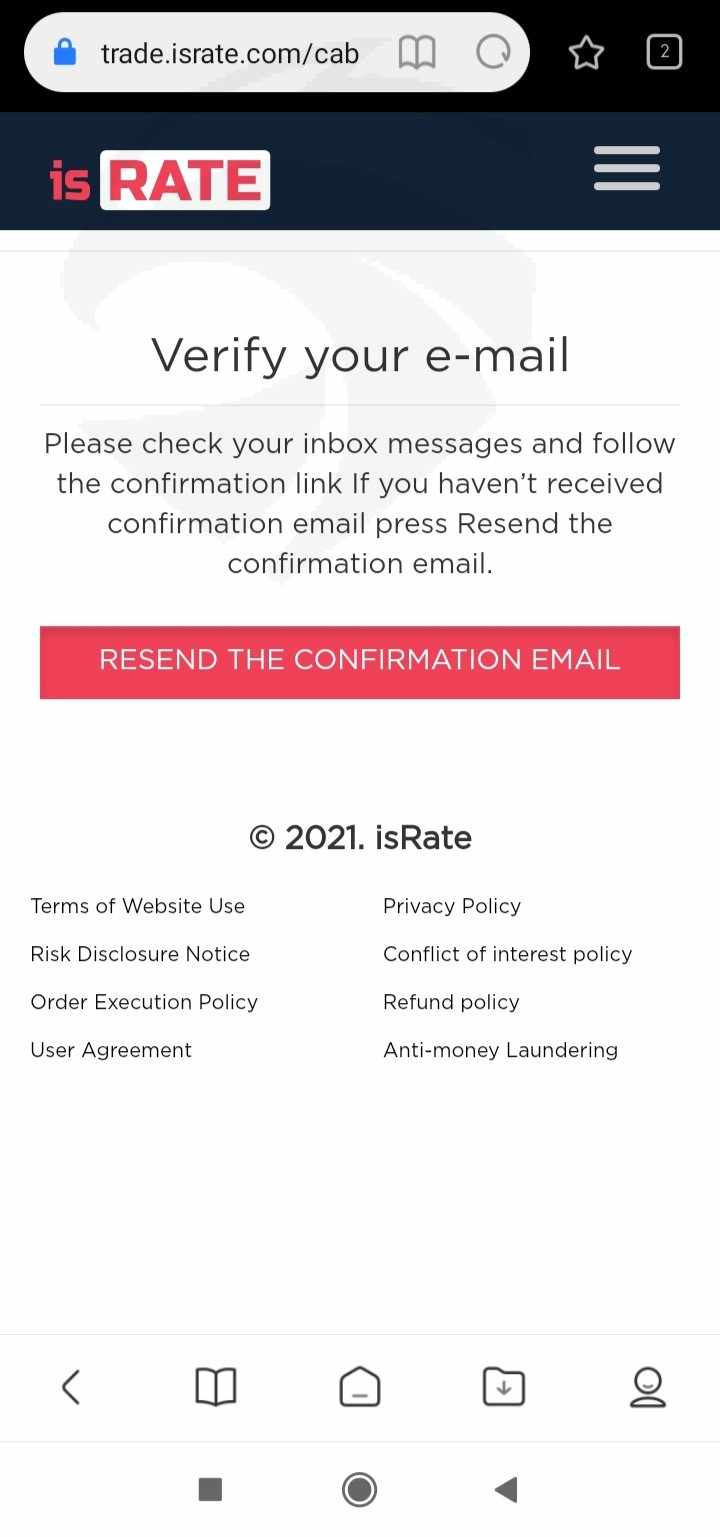
Task: Open the browser profile icon
Action: pyautogui.click(x=648, y=1387)
